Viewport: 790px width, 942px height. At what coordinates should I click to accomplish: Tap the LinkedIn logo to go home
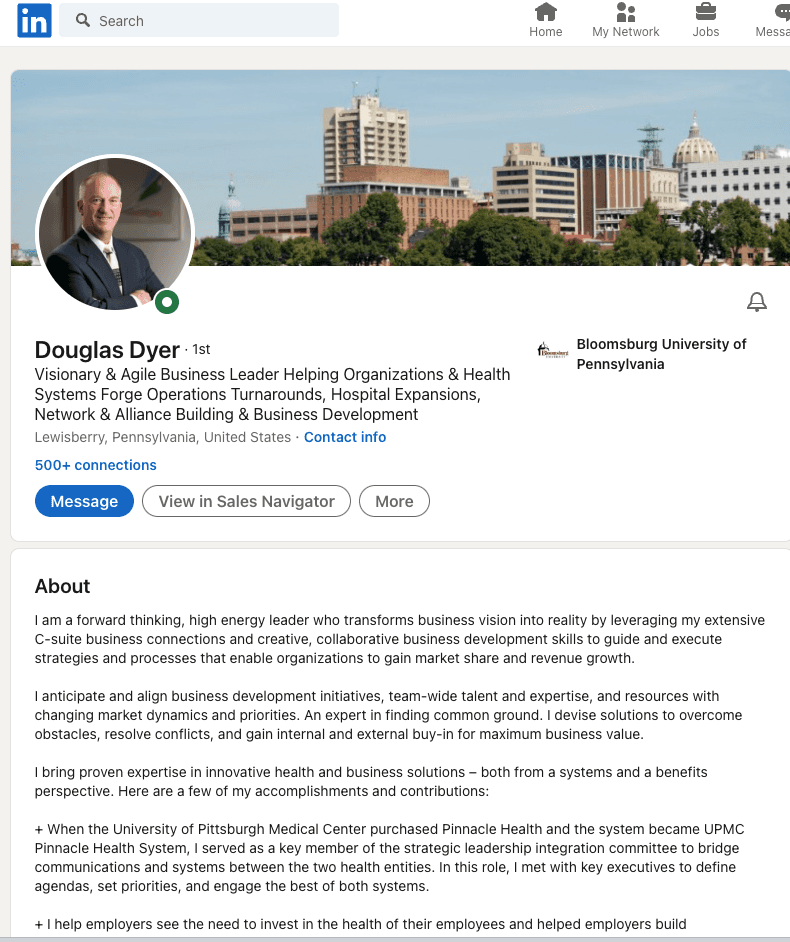[33, 21]
